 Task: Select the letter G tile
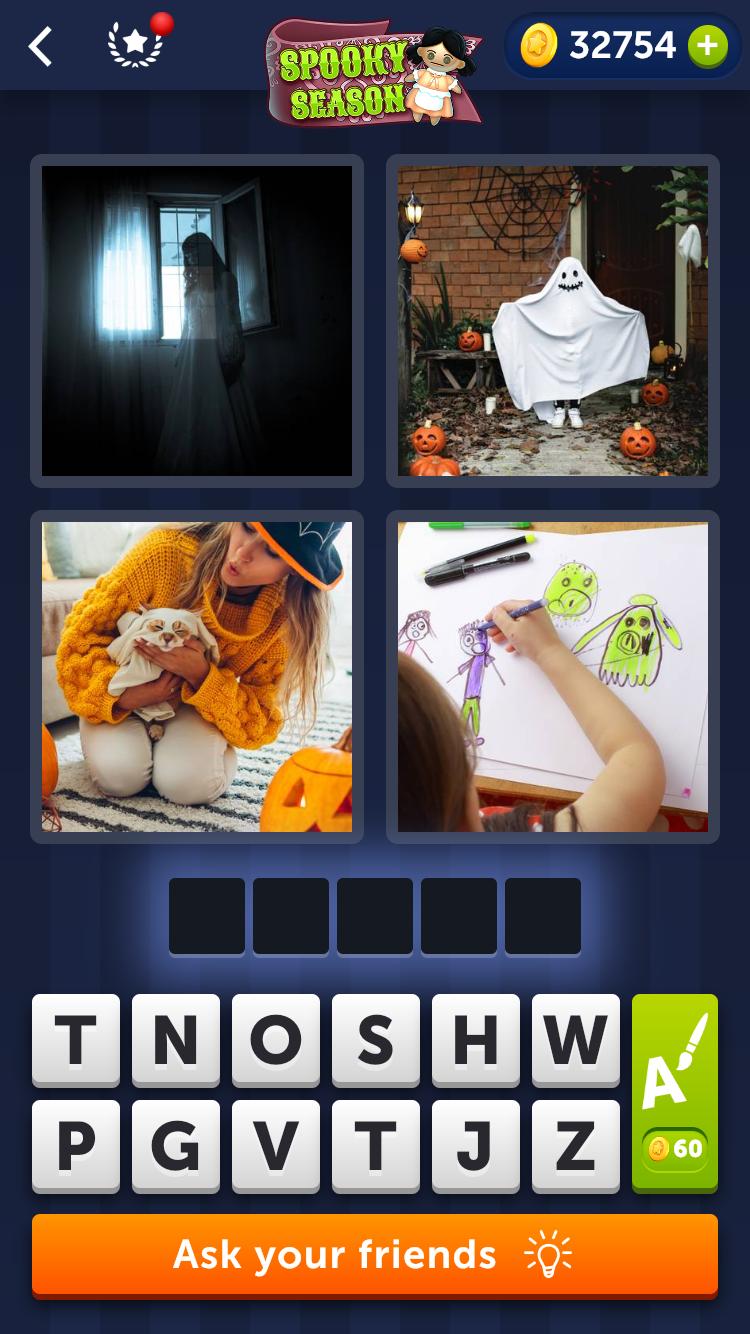pyautogui.click(x=175, y=1146)
